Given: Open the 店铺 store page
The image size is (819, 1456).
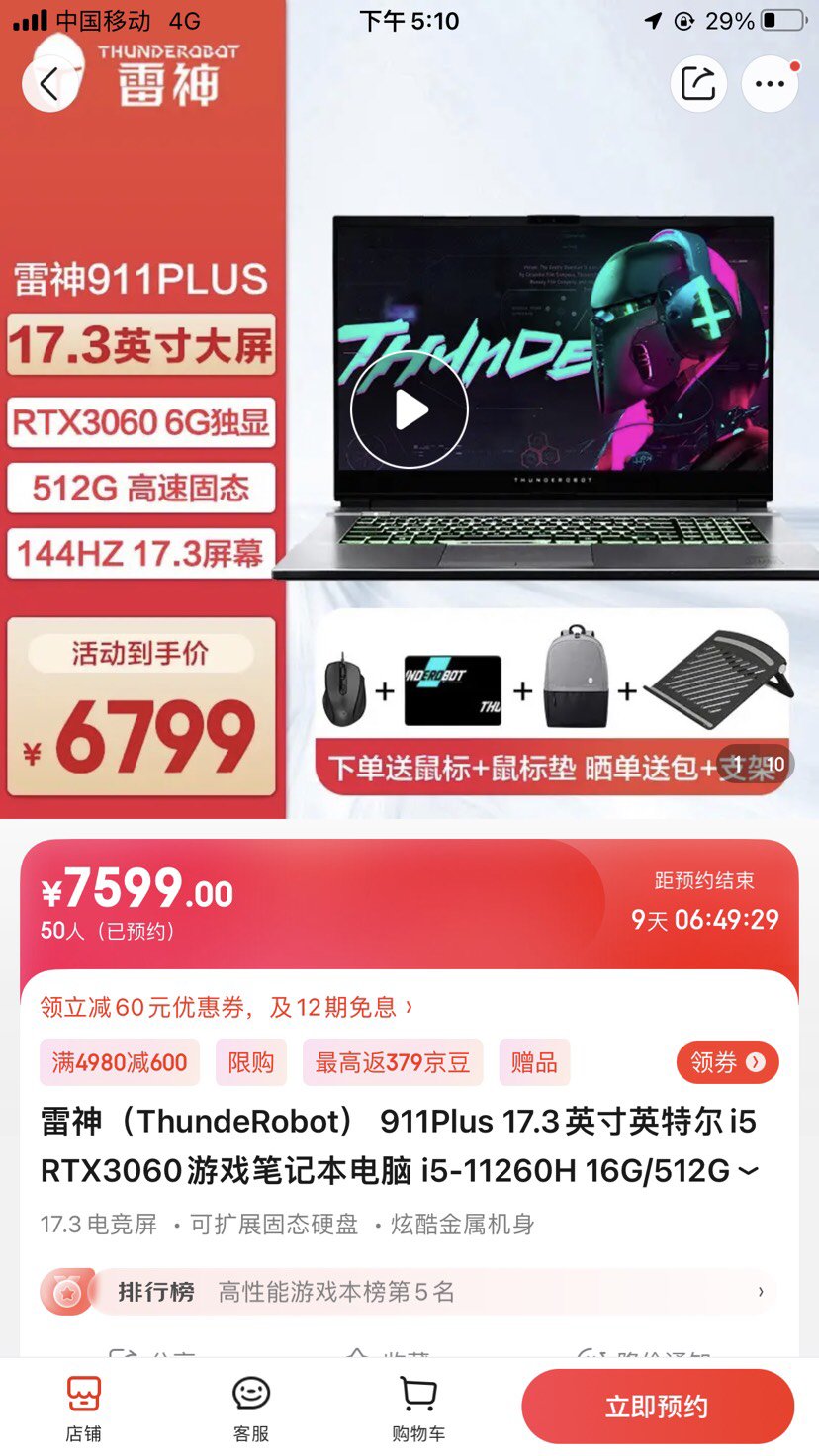Looking at the screenshot, I should [x=84, y=1409].
